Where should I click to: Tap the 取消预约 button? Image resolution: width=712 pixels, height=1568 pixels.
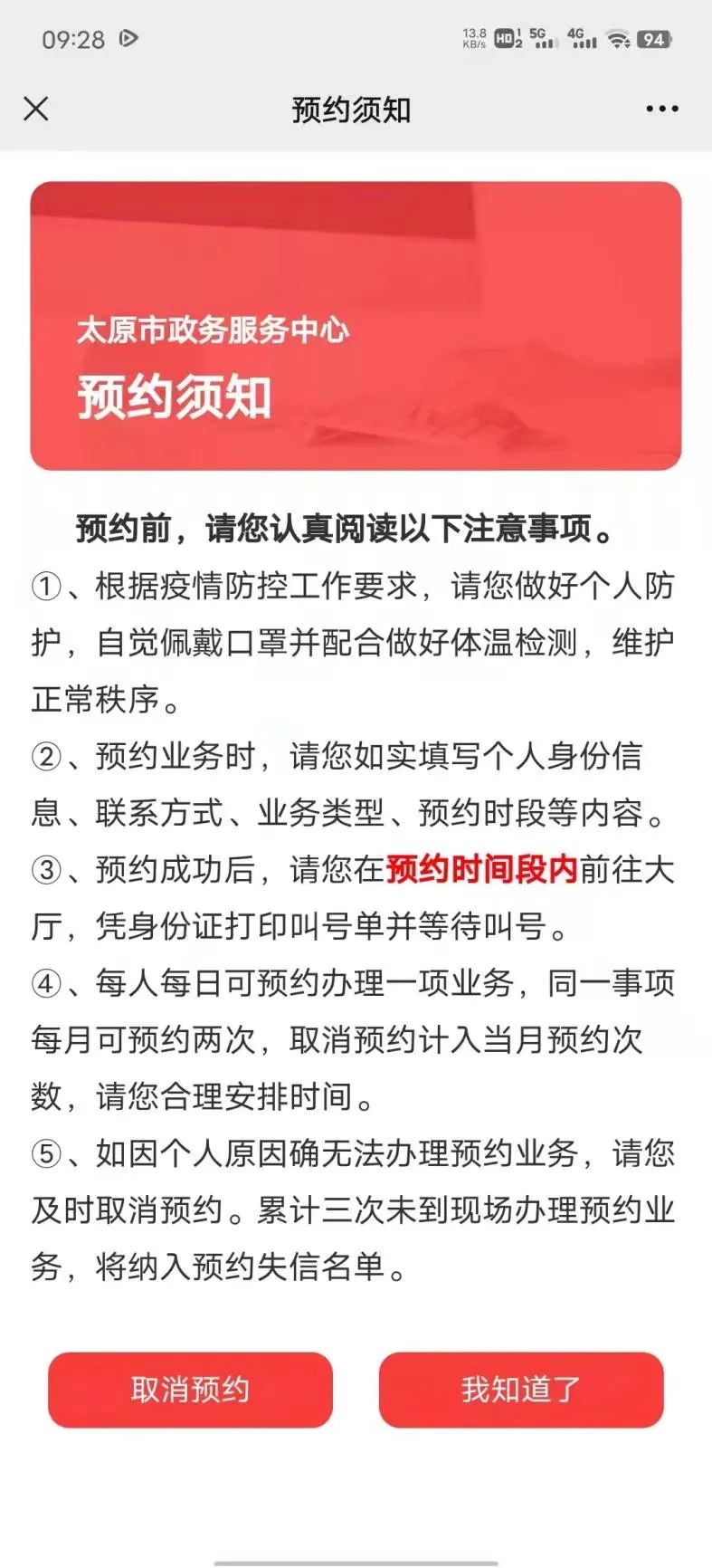point(190,1390)
